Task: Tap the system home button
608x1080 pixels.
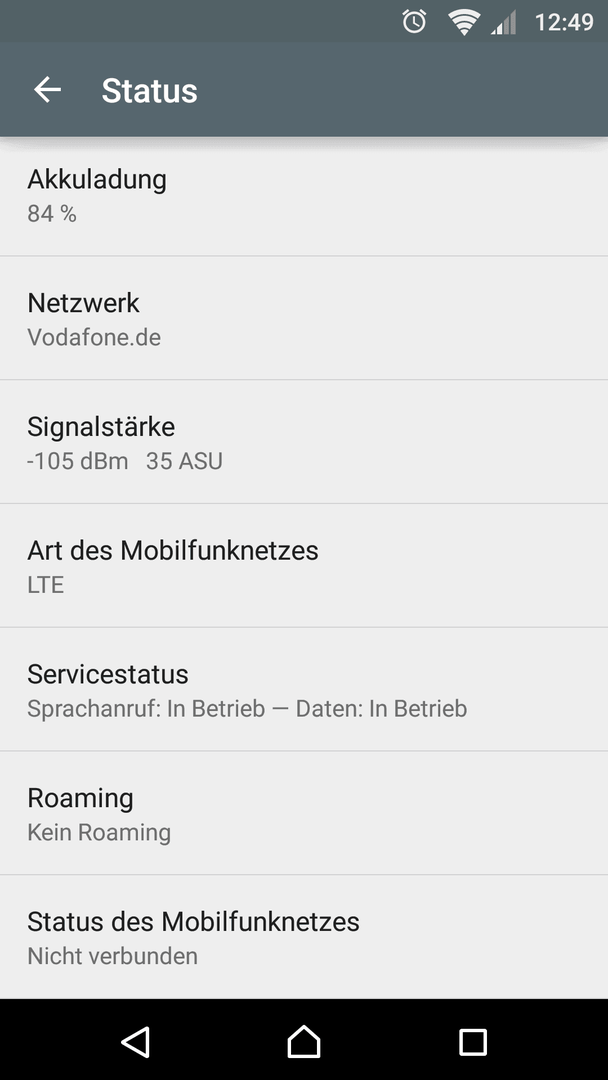Action: tap(304, 1041)
